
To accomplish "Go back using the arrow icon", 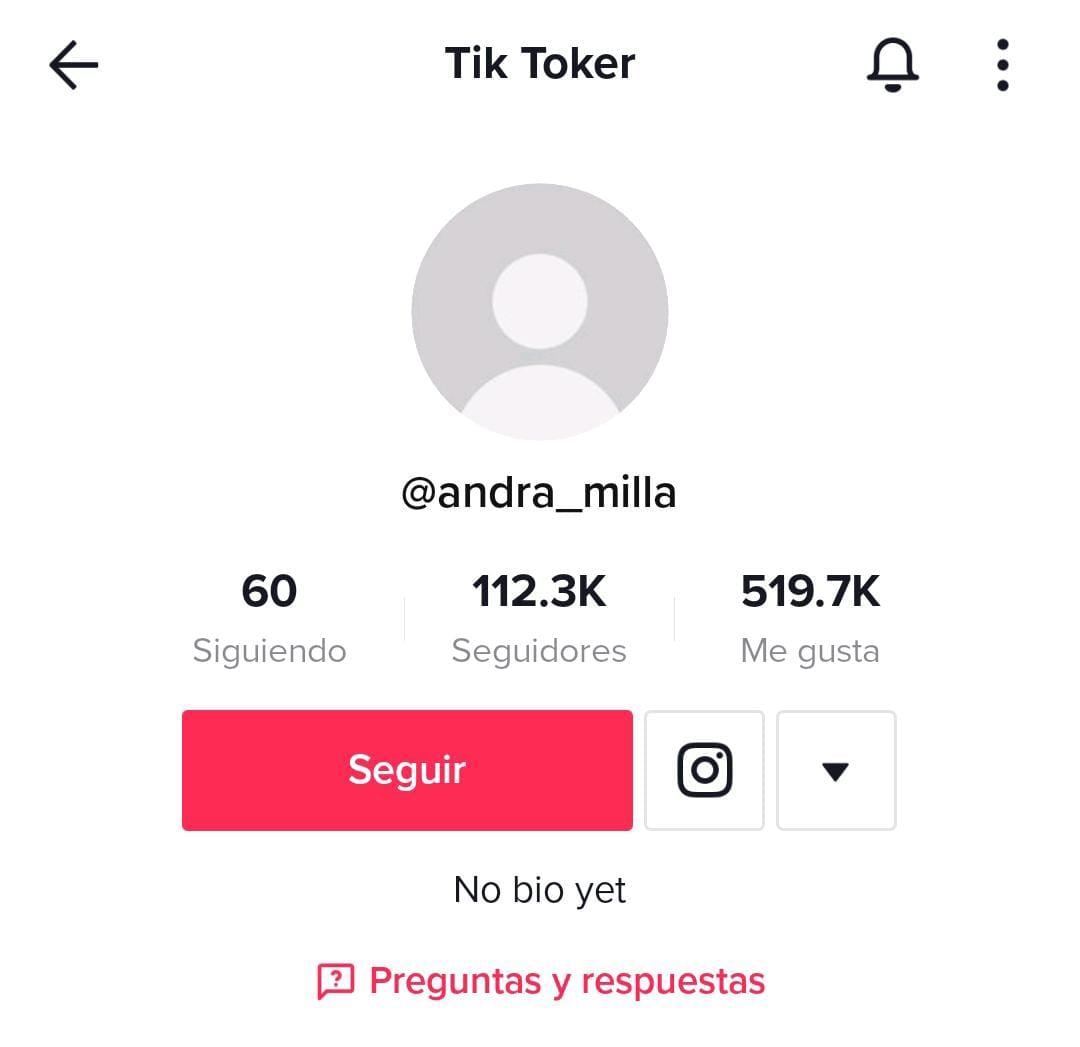I will click(x=74, y=66).
